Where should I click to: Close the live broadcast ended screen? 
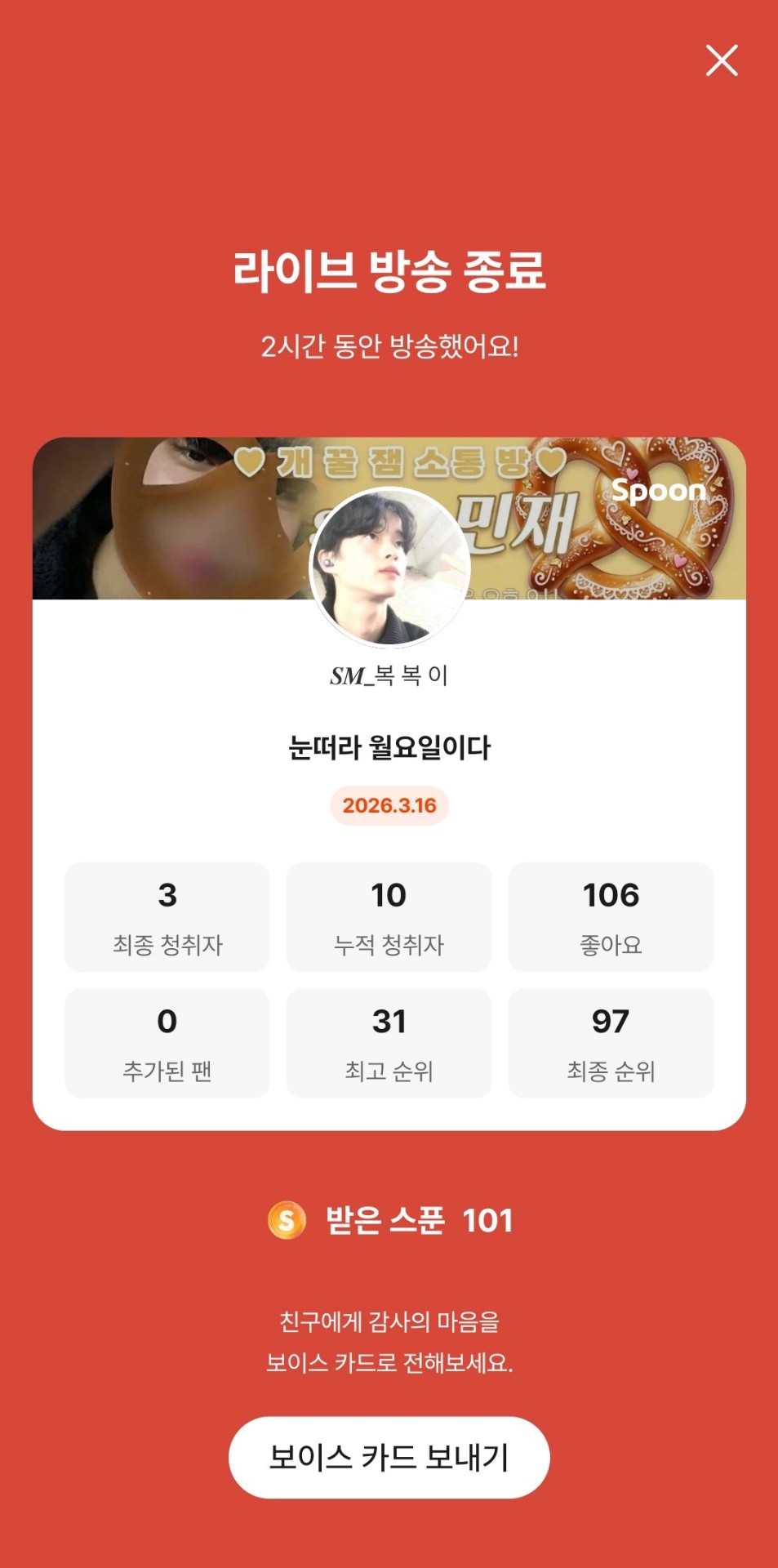722,60
